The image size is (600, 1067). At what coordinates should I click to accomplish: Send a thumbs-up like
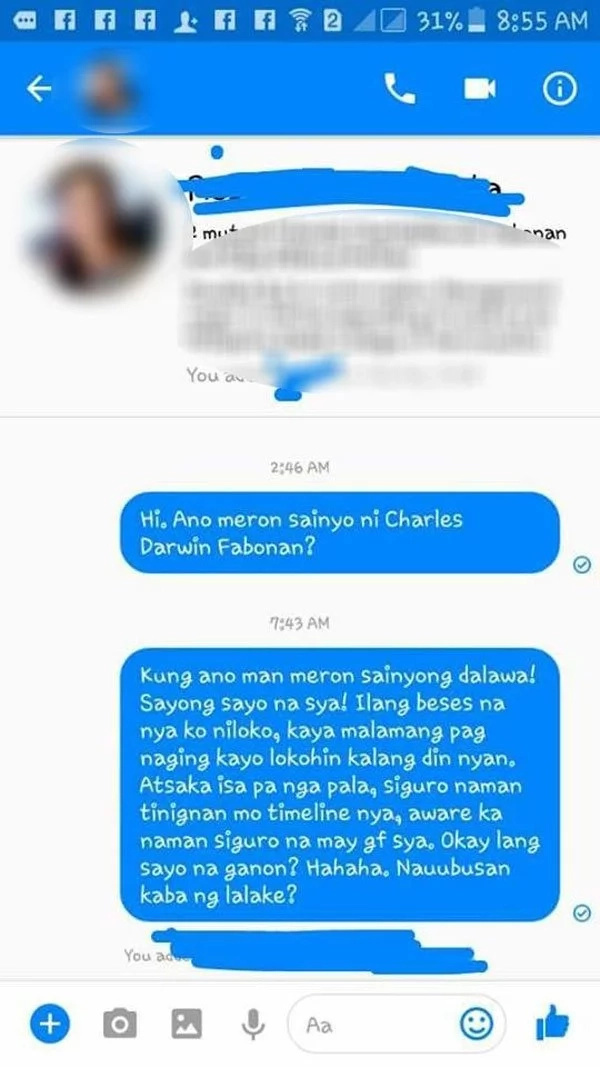(x=551, y=1022)
